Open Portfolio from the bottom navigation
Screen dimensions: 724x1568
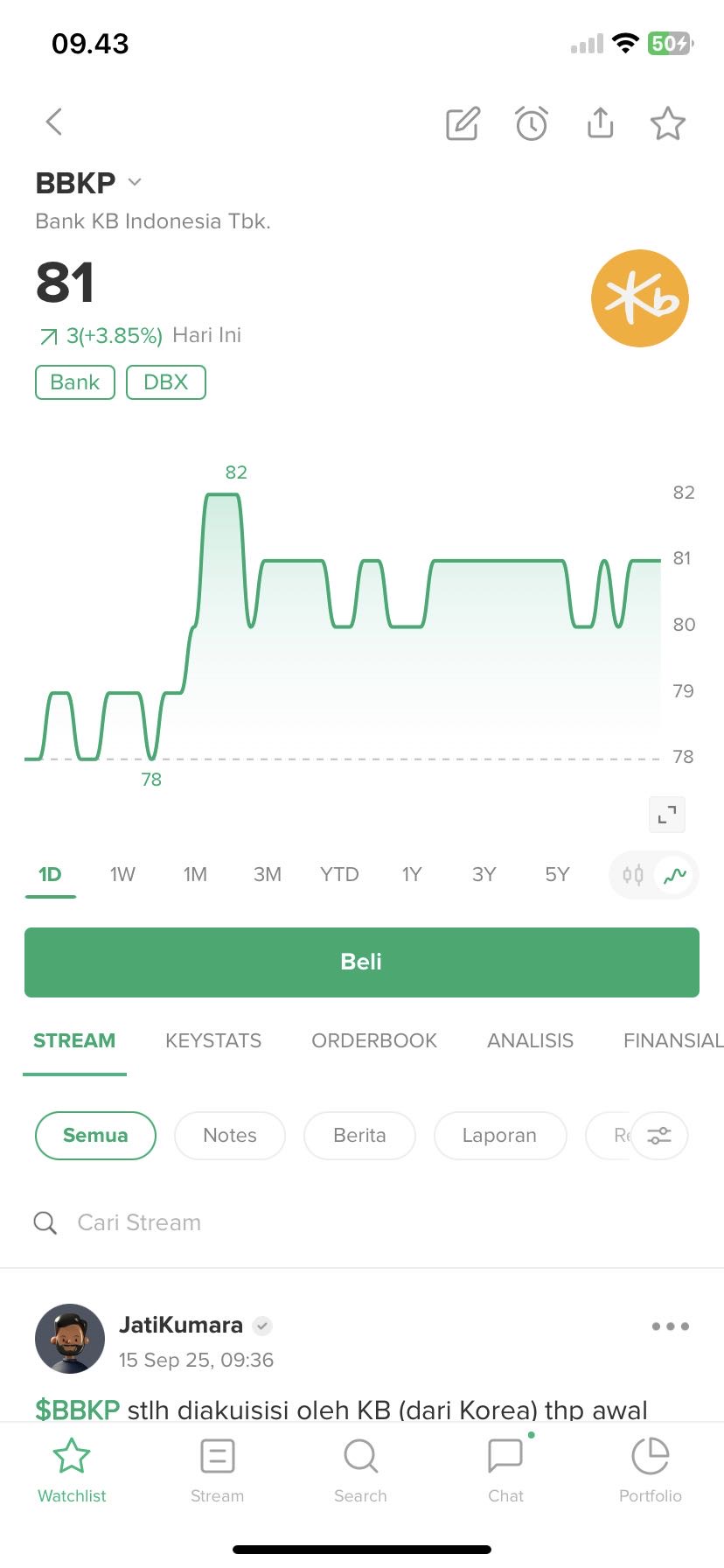tap(651, 1470)
